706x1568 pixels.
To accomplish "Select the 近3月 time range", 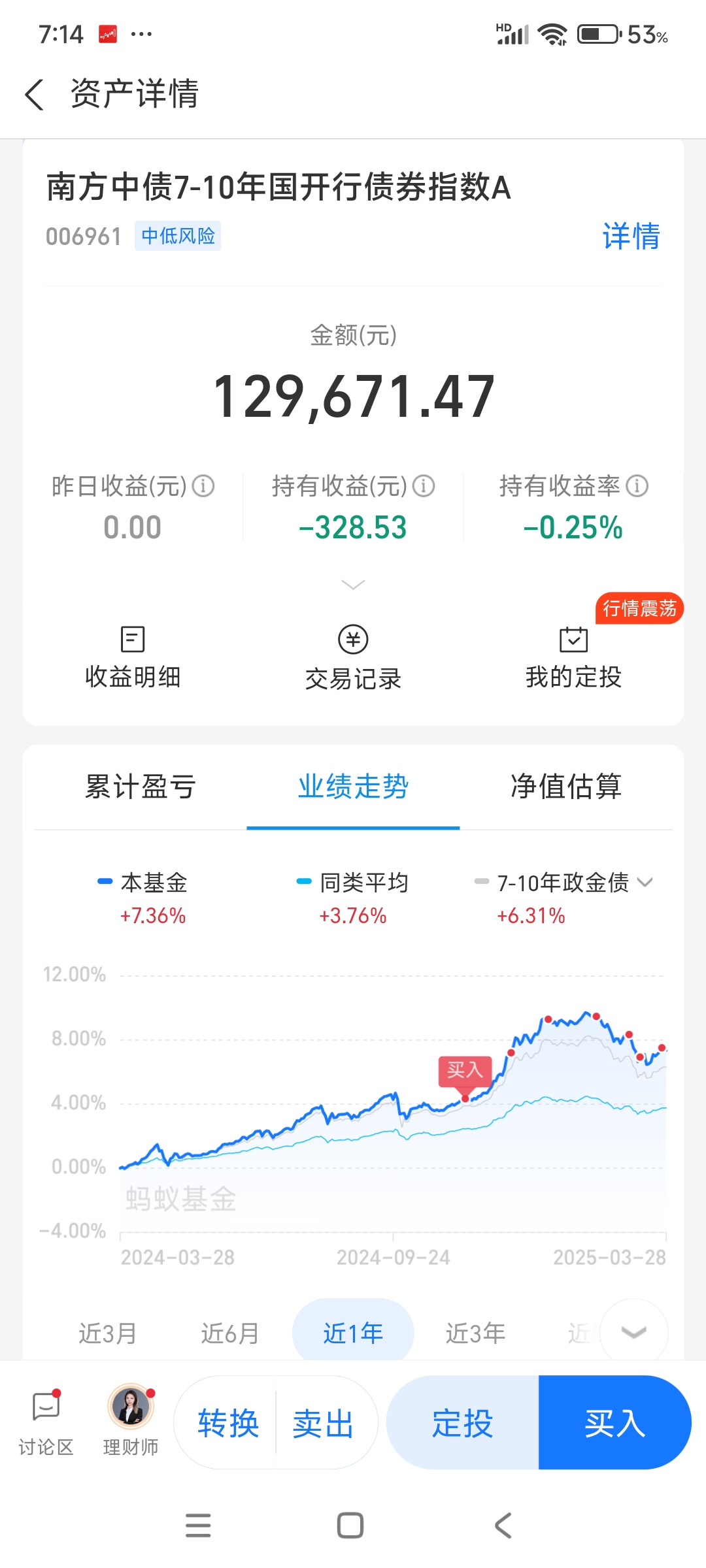I will [108, 1333].
